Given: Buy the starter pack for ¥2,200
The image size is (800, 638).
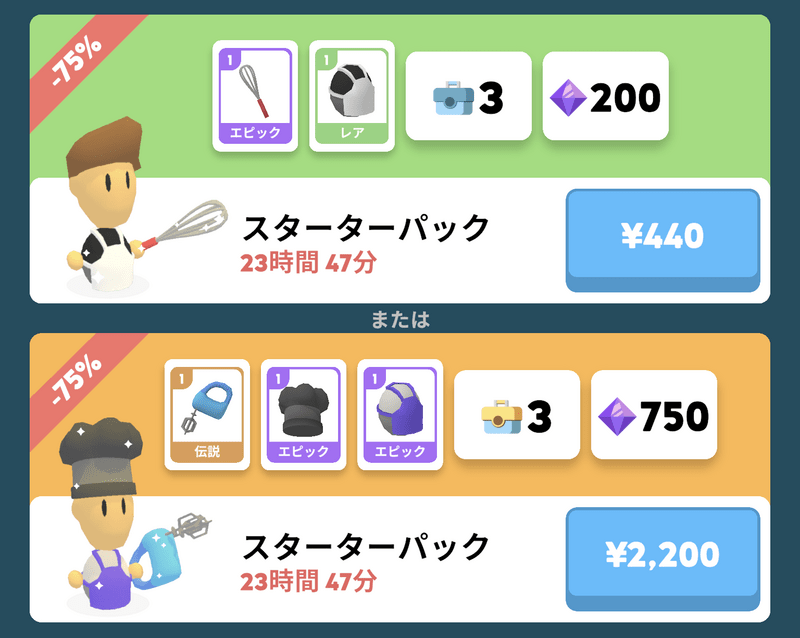Looking at the screenshot, I should [663, 554].
